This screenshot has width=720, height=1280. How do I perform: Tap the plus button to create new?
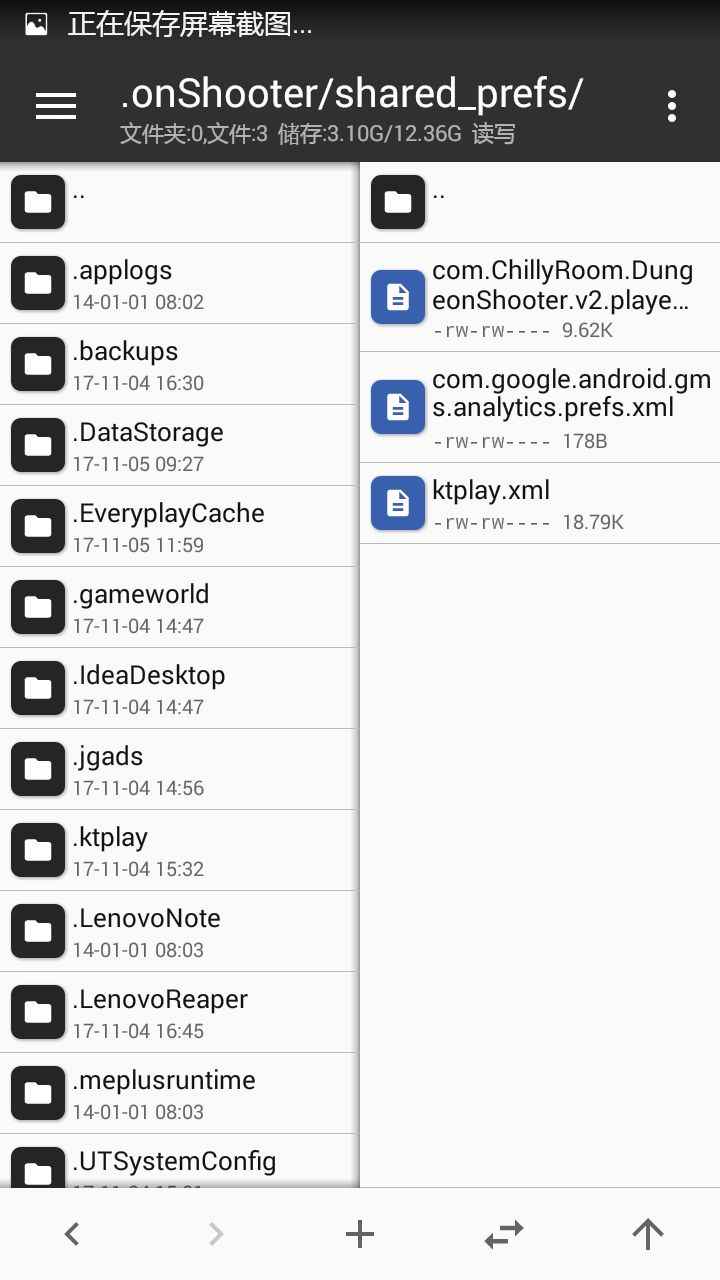(x=360, y=1234)
